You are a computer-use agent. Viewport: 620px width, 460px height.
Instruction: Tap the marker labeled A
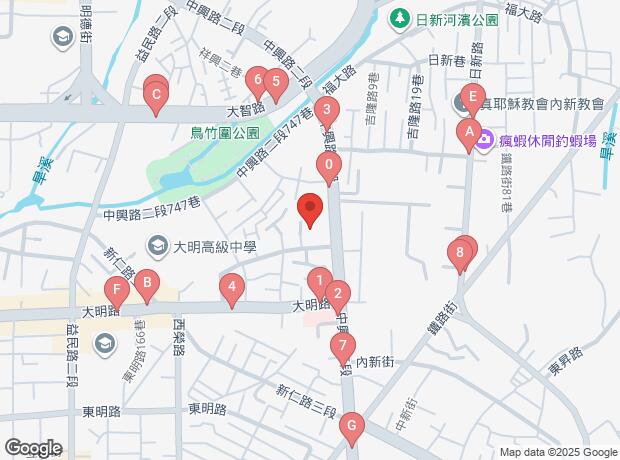[467, 131]
